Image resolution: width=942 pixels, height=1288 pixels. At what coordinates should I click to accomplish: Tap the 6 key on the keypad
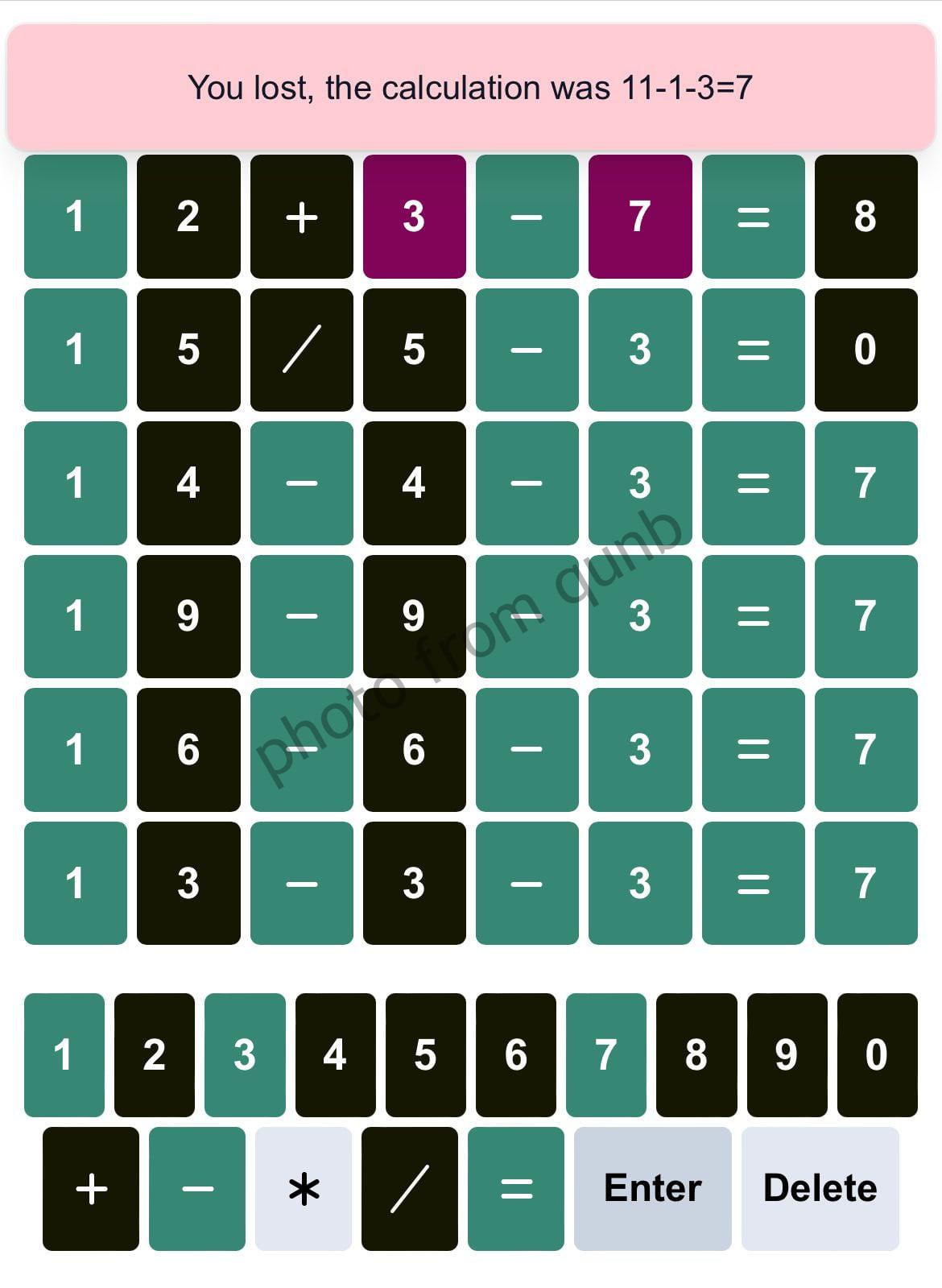pyautogui.click(x=515, y=1054)
